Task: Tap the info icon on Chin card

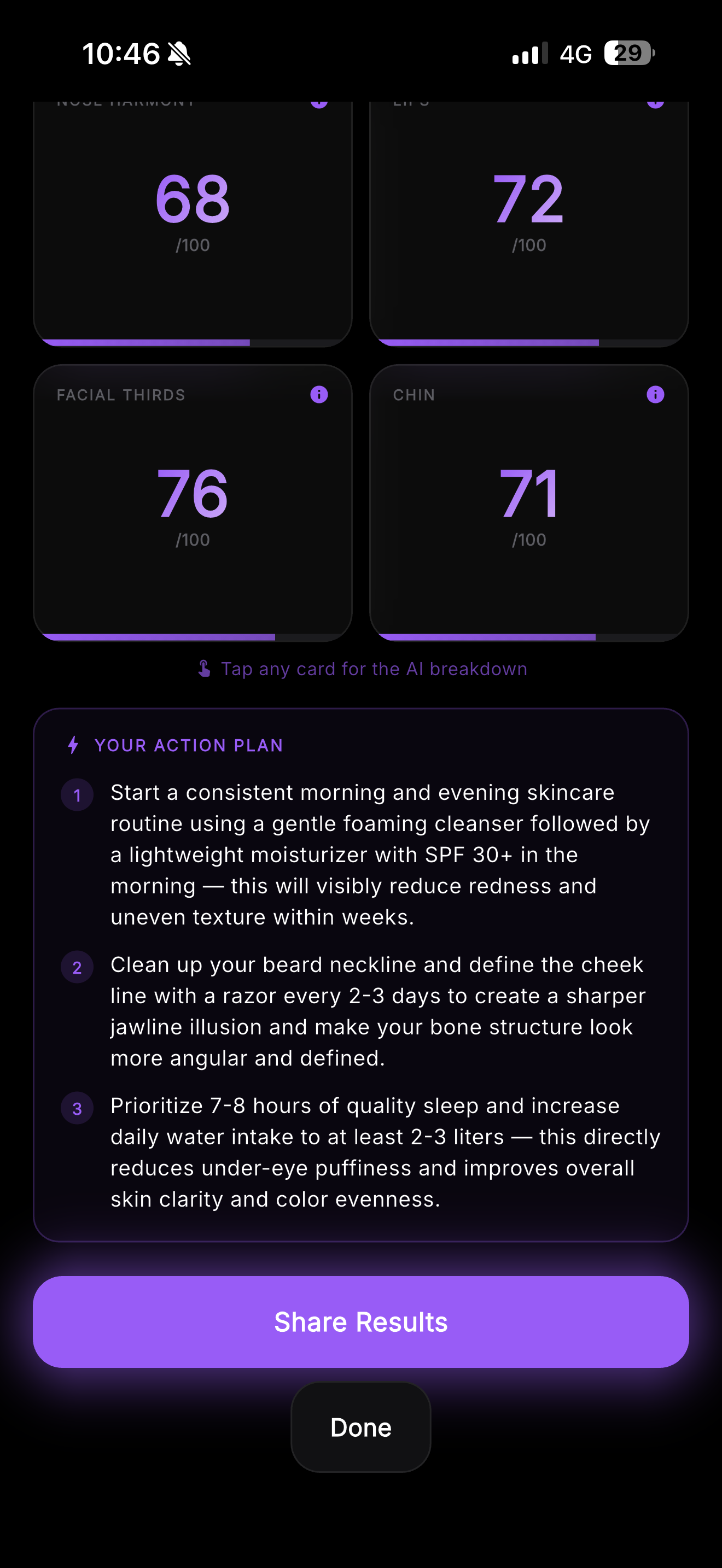Action: pyautogui.click(x=655, y=394)
